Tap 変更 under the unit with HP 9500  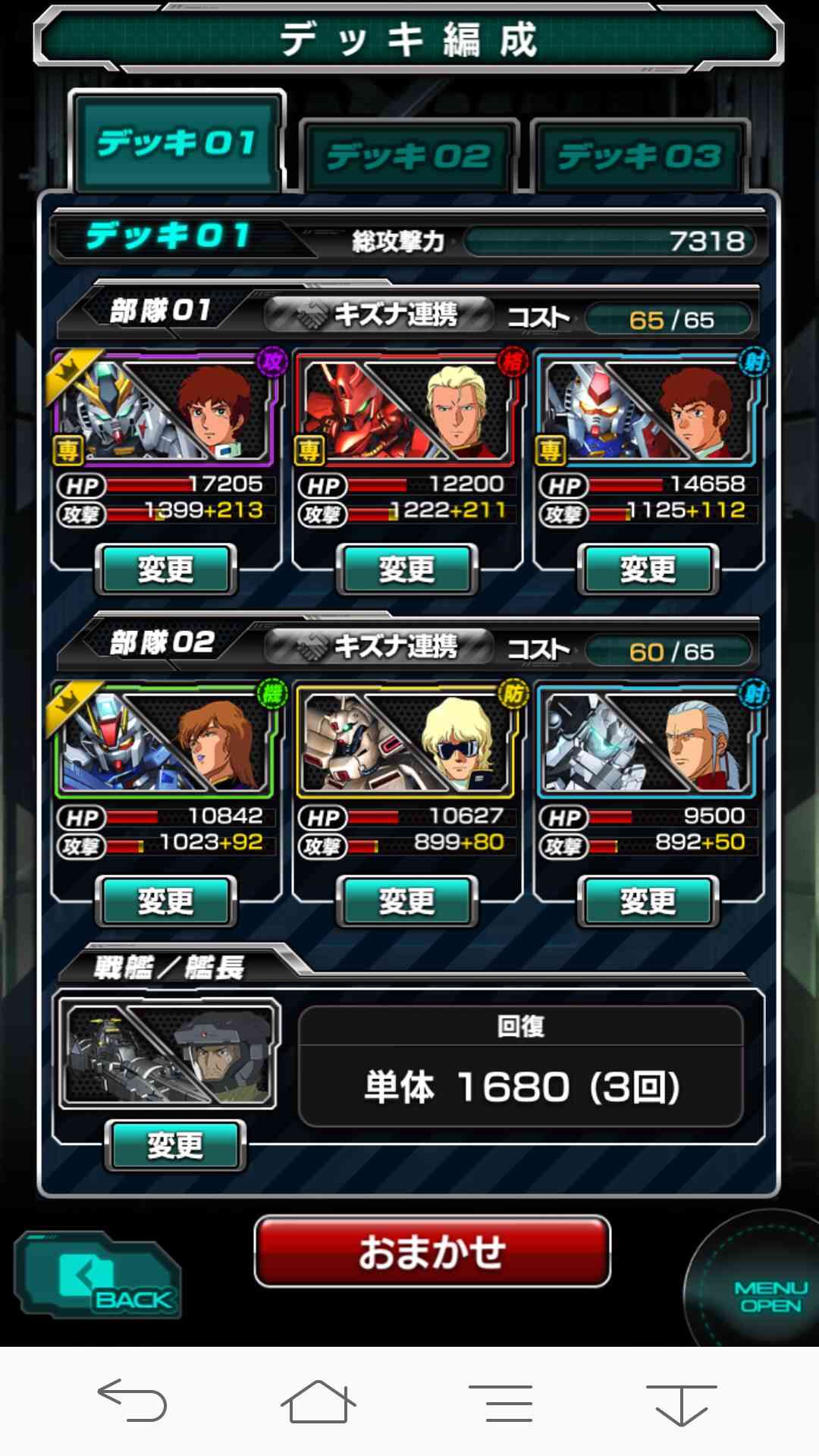tap(648, 901)
